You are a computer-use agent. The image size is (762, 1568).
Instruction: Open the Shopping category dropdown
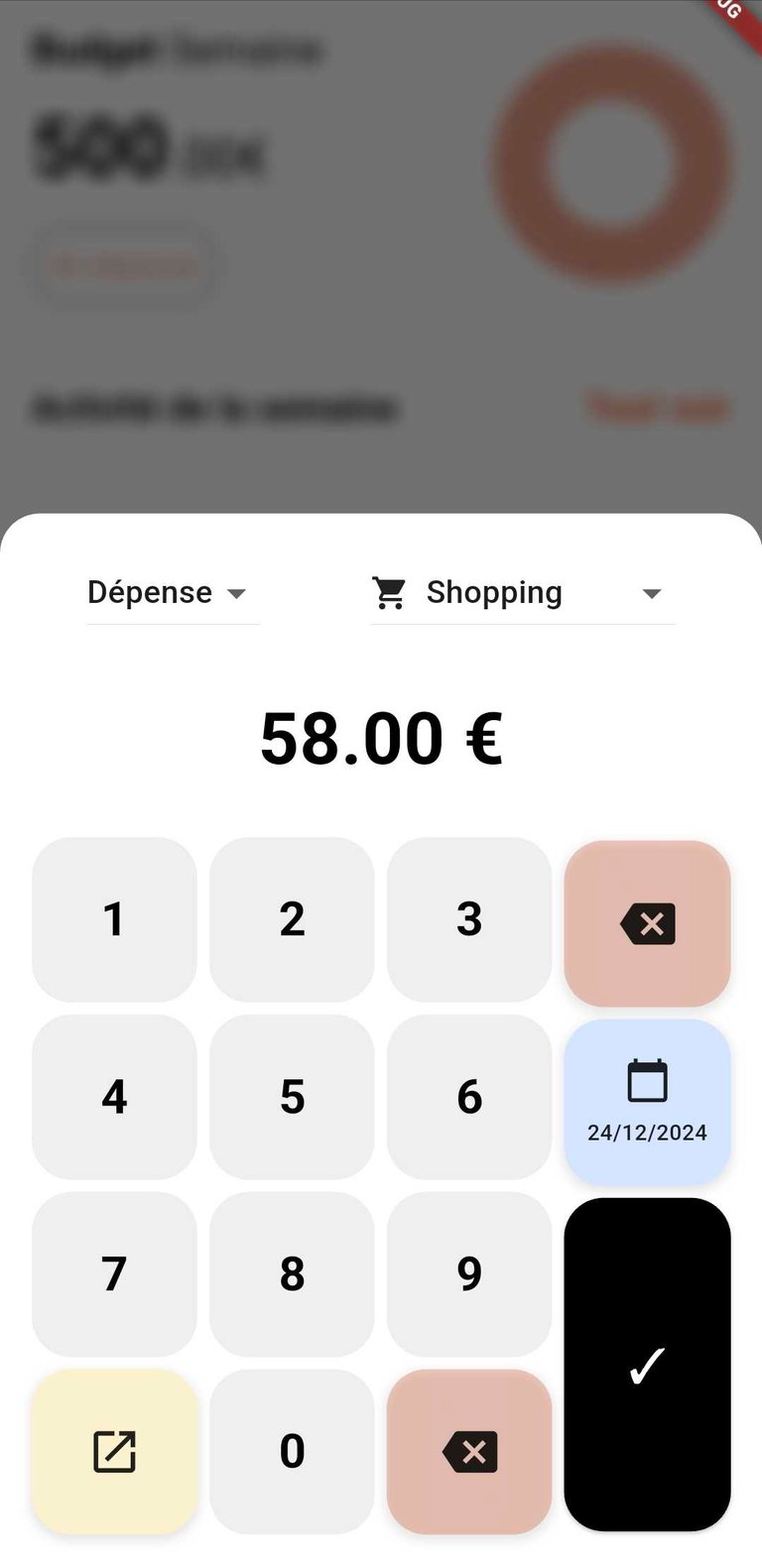point(523,593)
